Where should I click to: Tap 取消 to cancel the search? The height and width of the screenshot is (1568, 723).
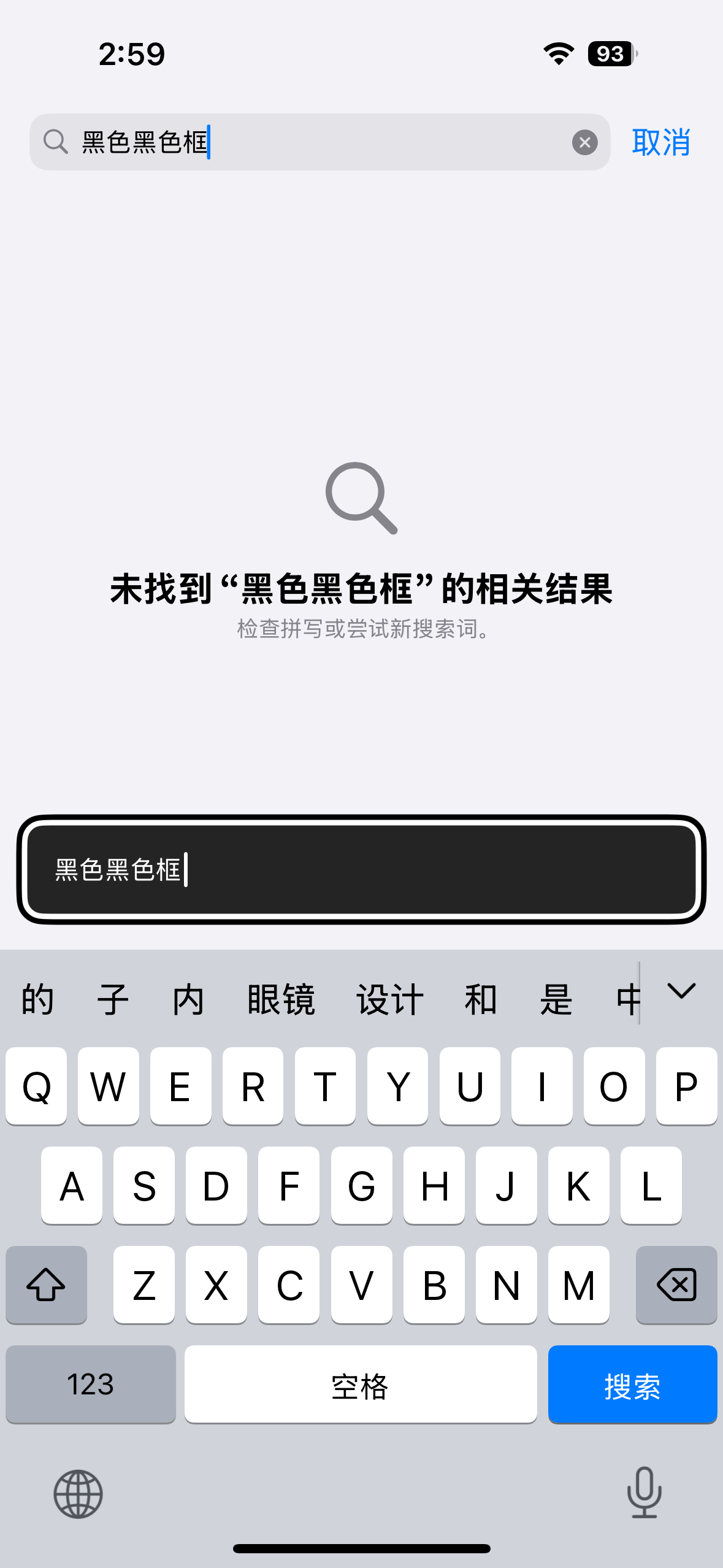coord(660,142)
